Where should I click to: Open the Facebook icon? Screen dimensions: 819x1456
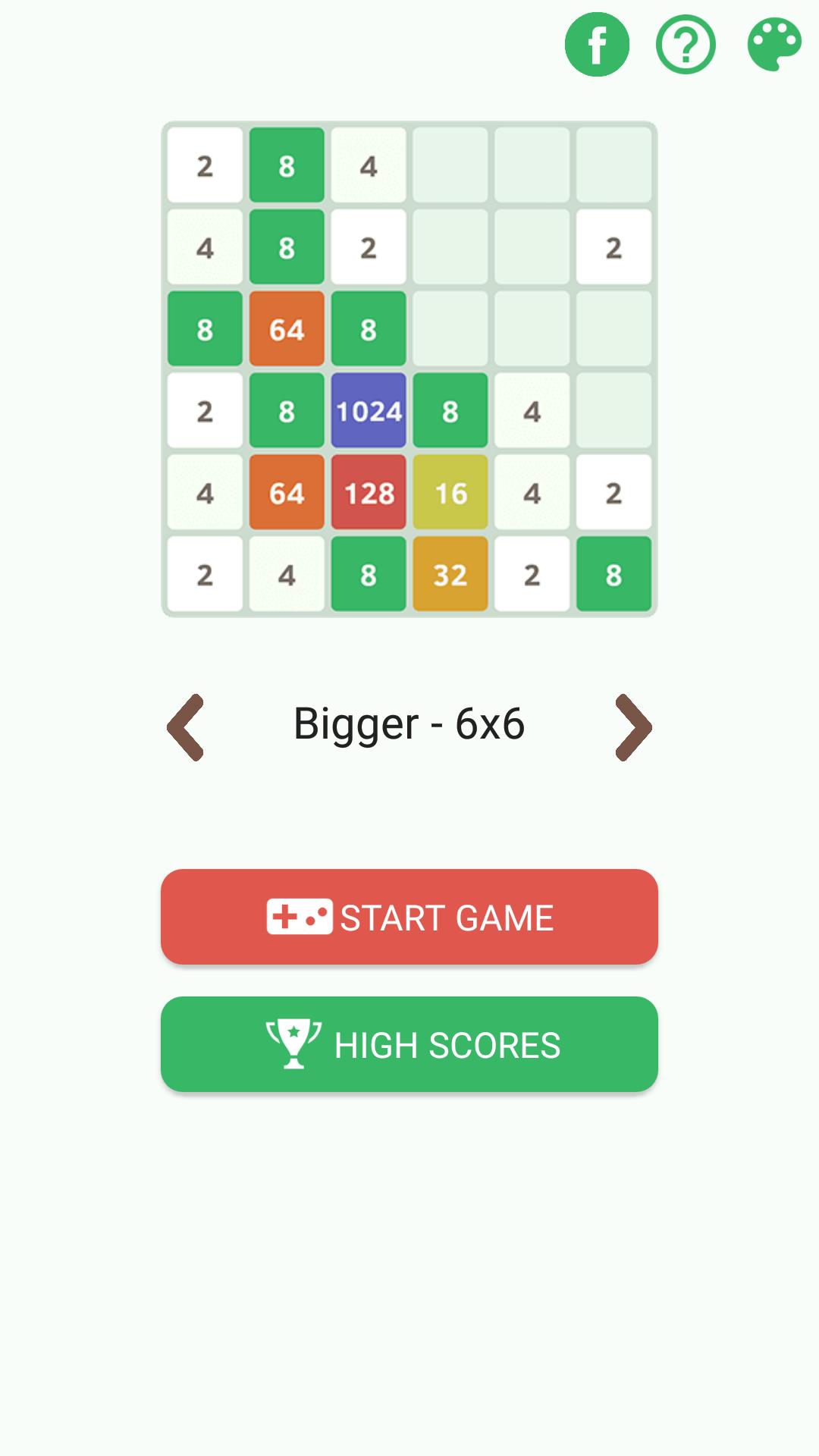click(597, 45)
